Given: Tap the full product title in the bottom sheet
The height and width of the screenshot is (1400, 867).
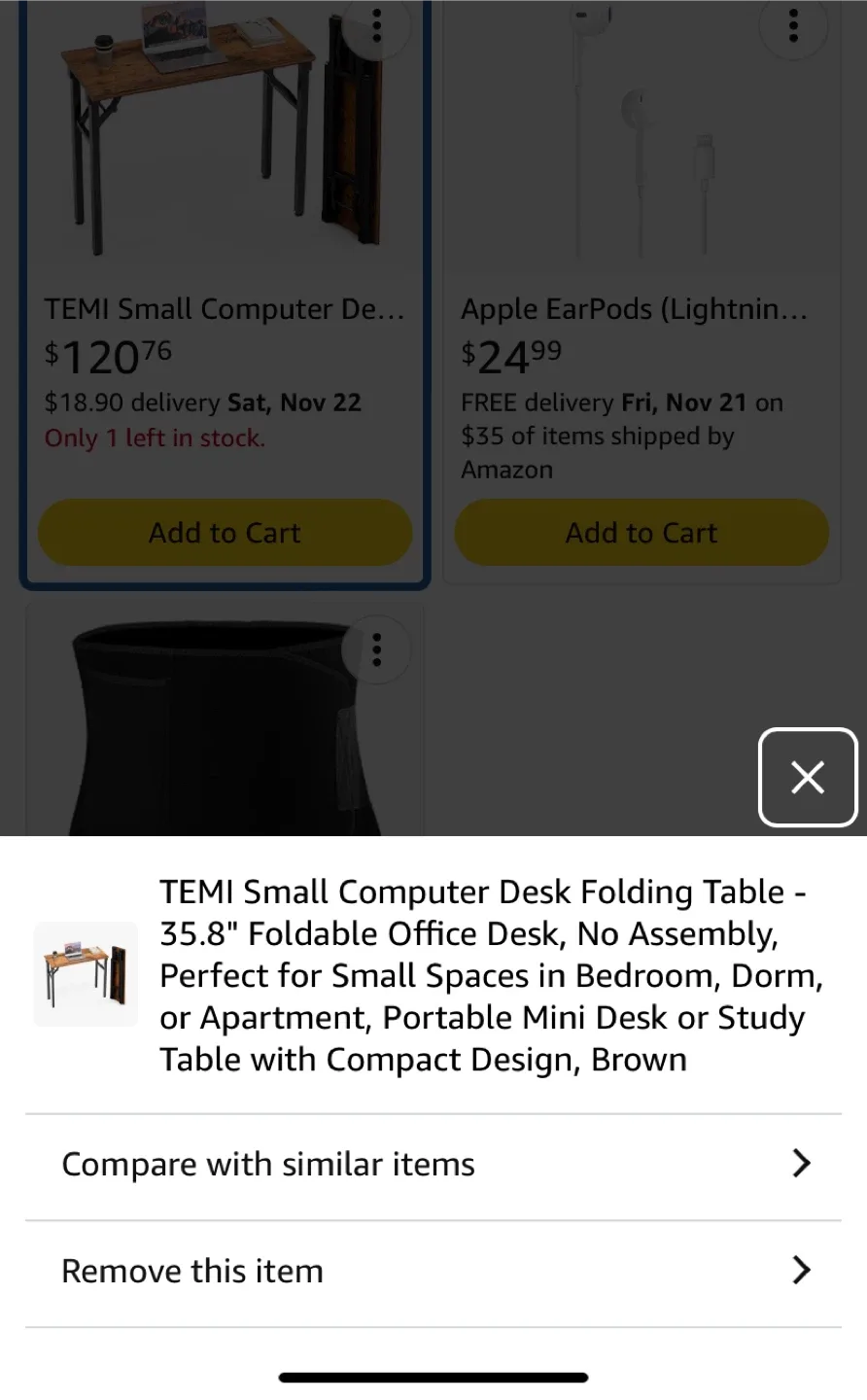Looking at the screenshot, I should click(x=484, y=974).
